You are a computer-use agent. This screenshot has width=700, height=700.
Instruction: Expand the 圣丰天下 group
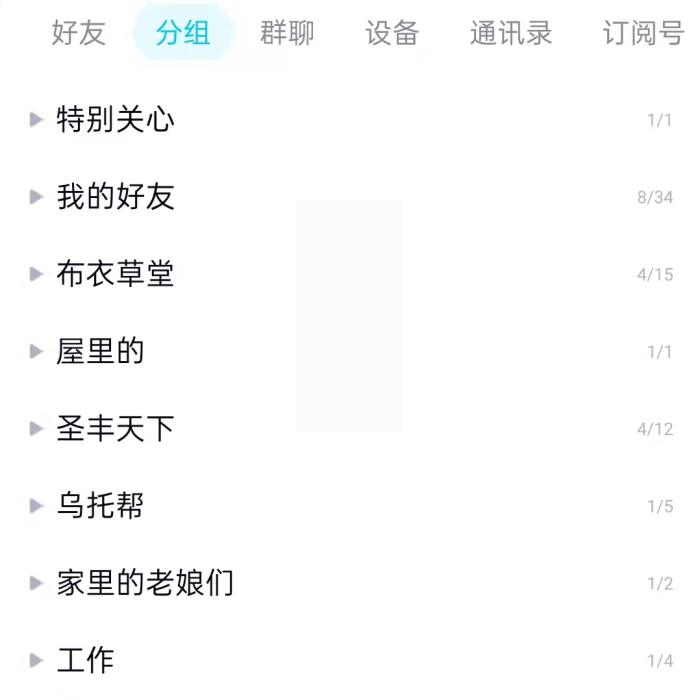tap(115, 429)
